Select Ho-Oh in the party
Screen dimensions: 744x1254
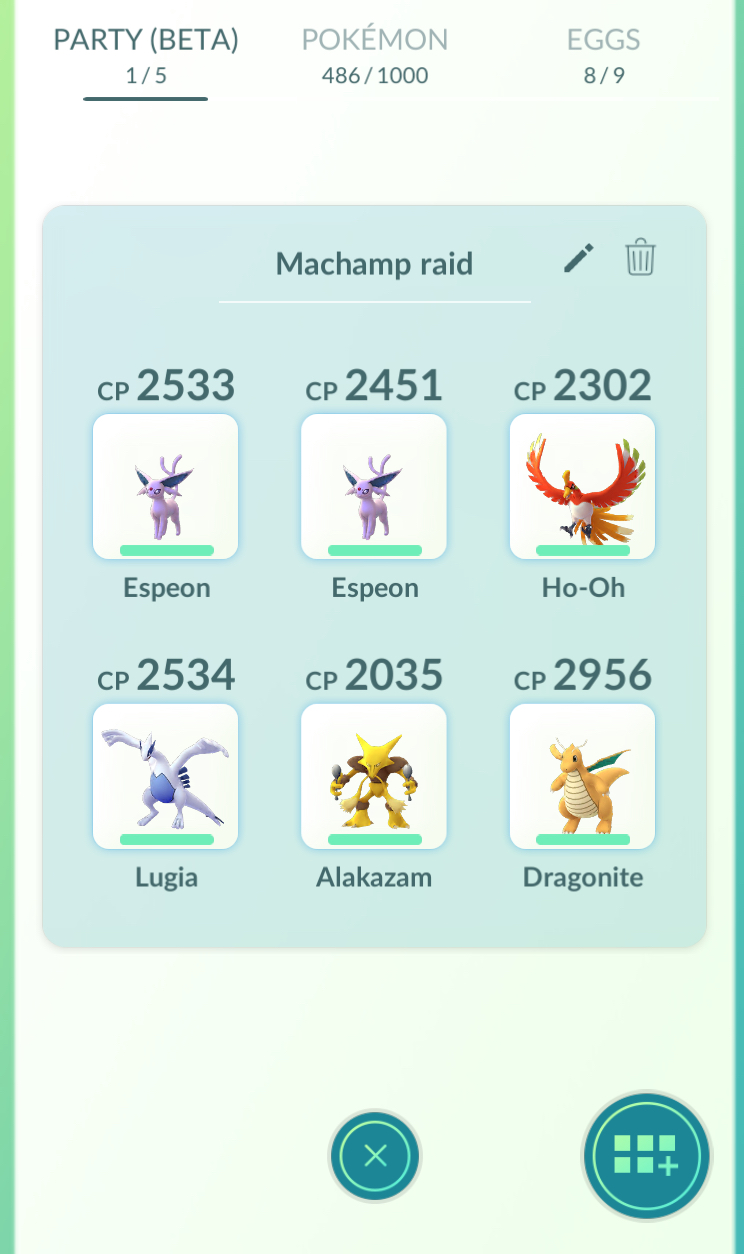(x=582, y=486)
